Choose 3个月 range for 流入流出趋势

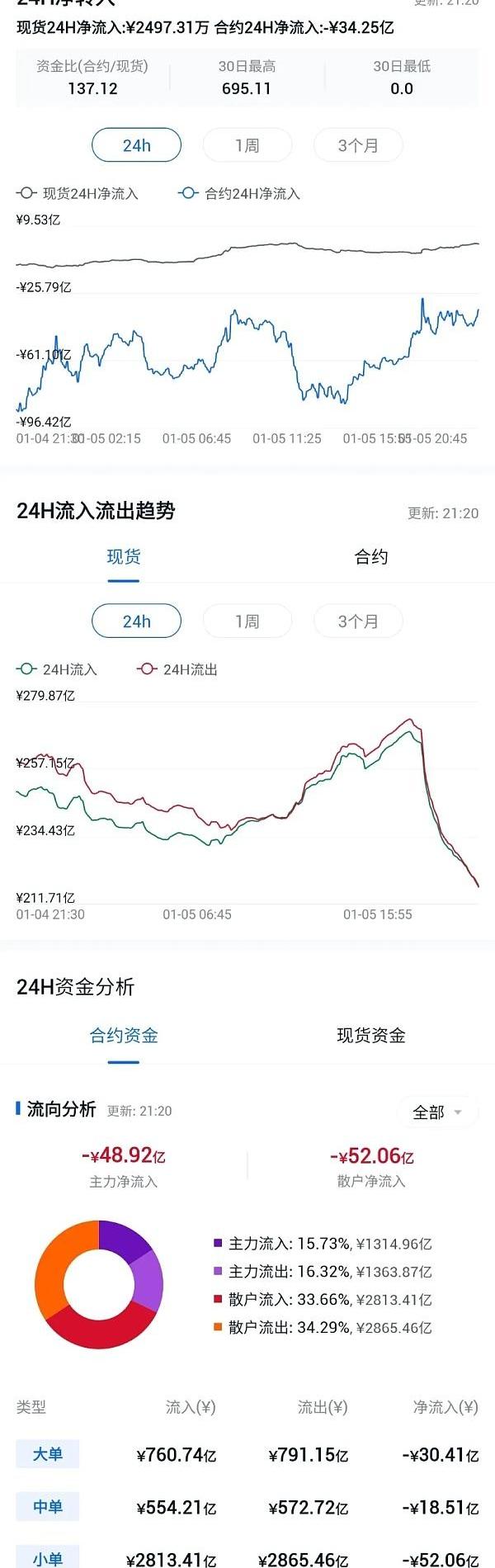coord(358,621)
